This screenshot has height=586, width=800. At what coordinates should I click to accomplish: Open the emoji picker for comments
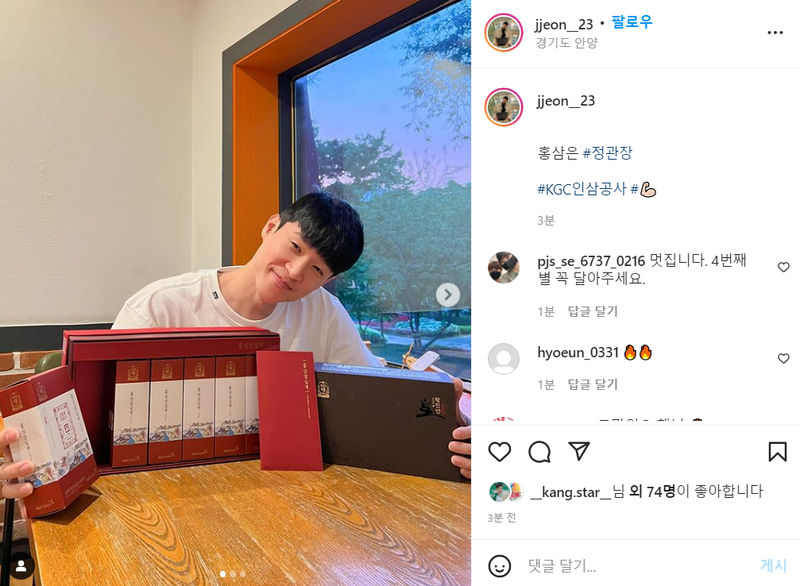pos(500,565)
